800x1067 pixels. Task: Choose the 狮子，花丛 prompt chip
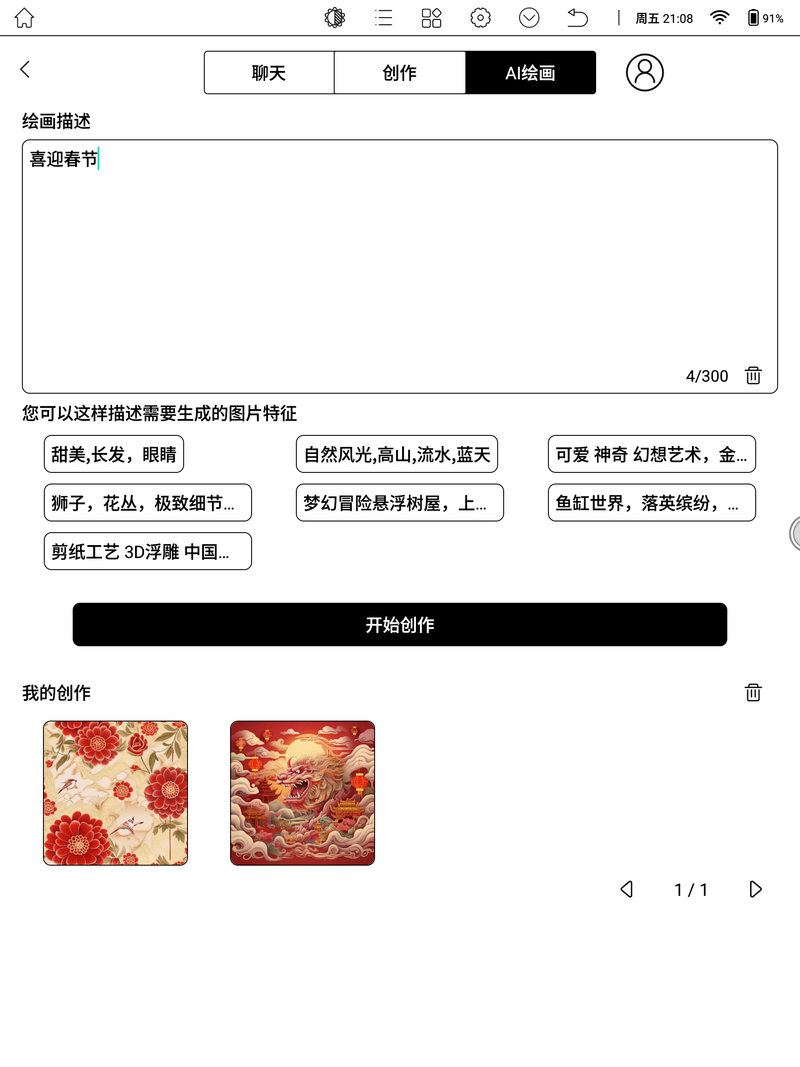pyautogui.click(x=147, y=503)
